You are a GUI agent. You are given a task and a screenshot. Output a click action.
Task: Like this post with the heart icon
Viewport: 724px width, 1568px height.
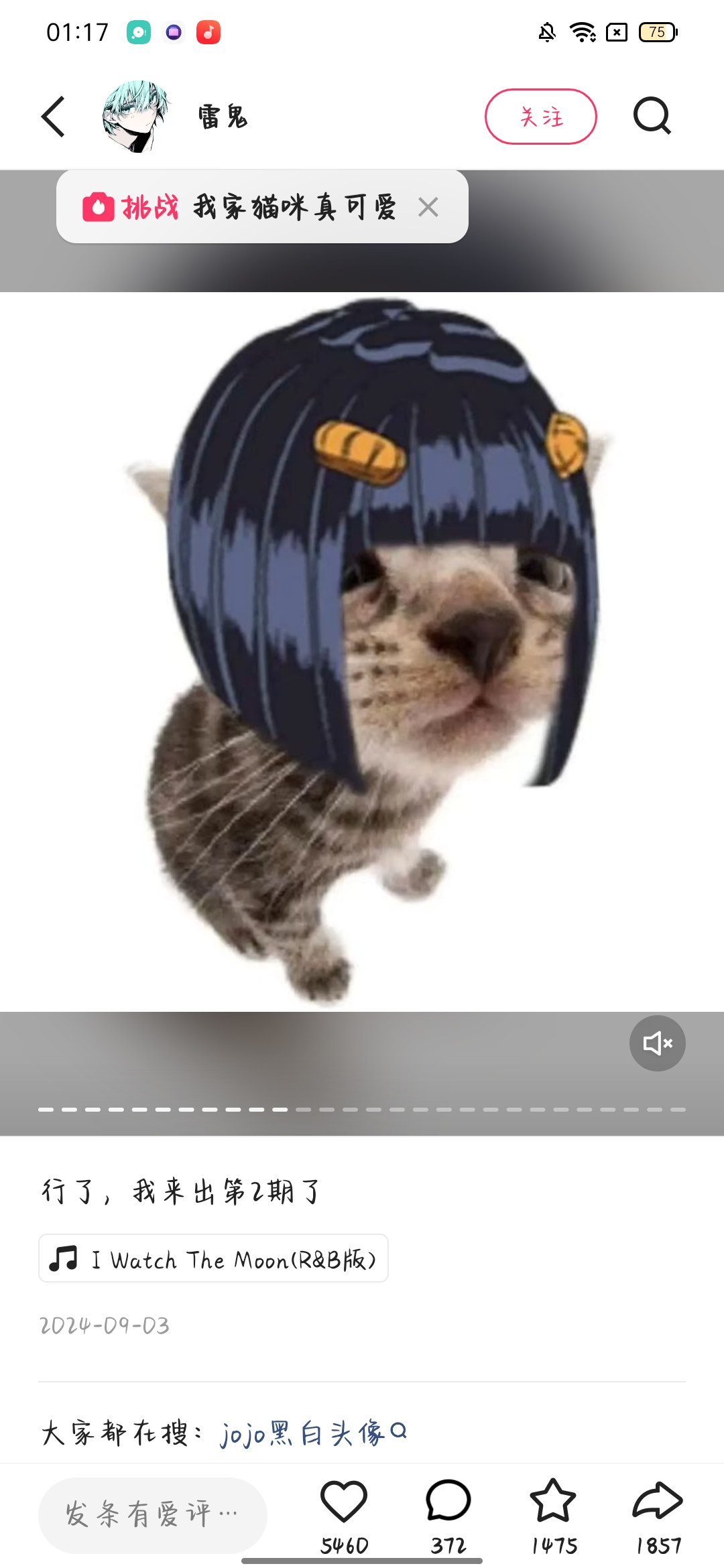point(344,1501)
